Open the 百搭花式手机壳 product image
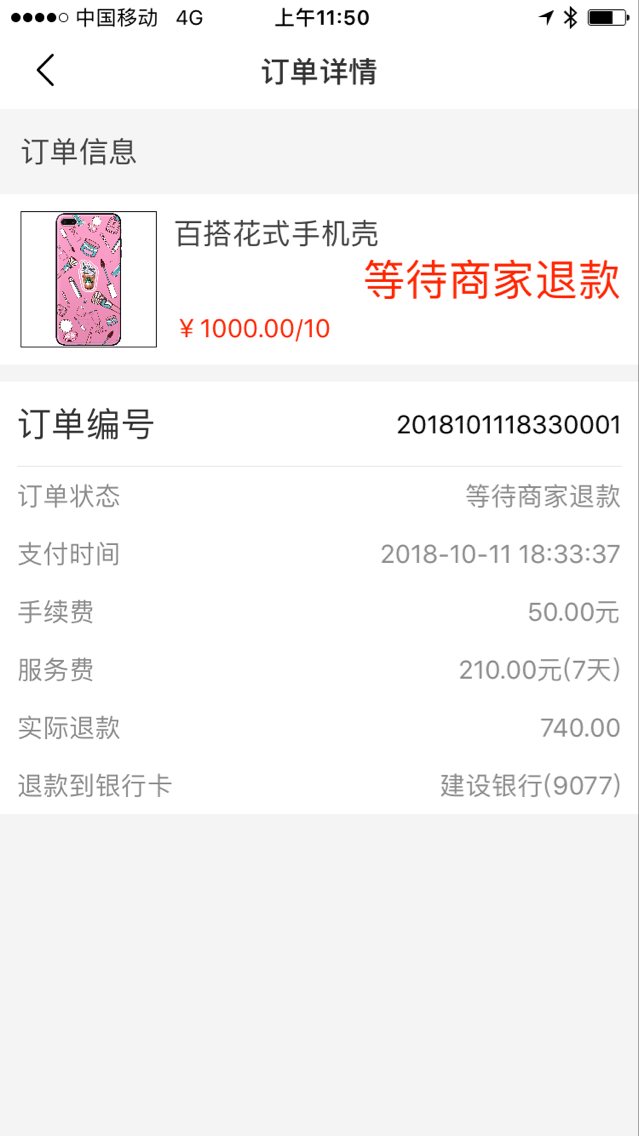Screen dimensions: 639x1136 pos(88,279)
